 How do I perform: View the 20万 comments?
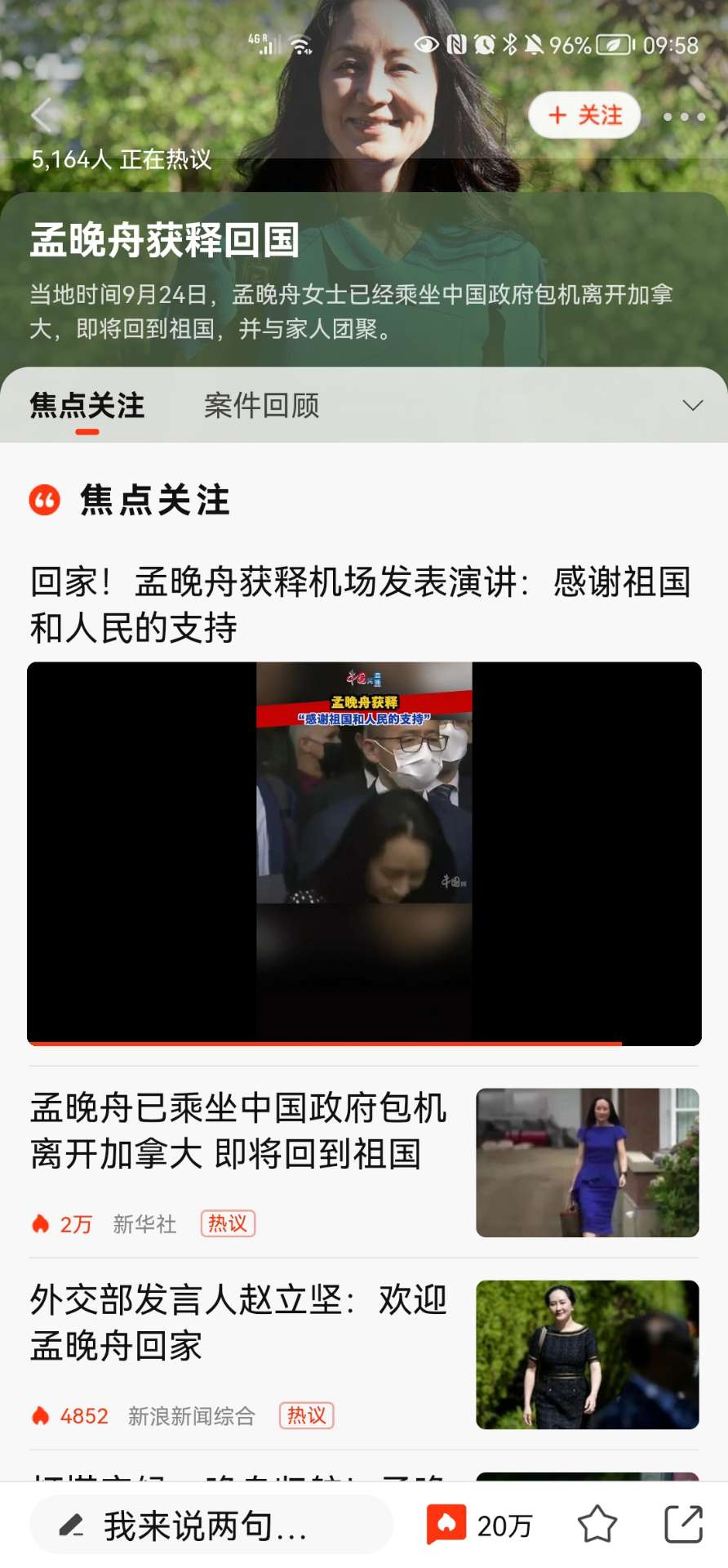[x=480, y=1525]
